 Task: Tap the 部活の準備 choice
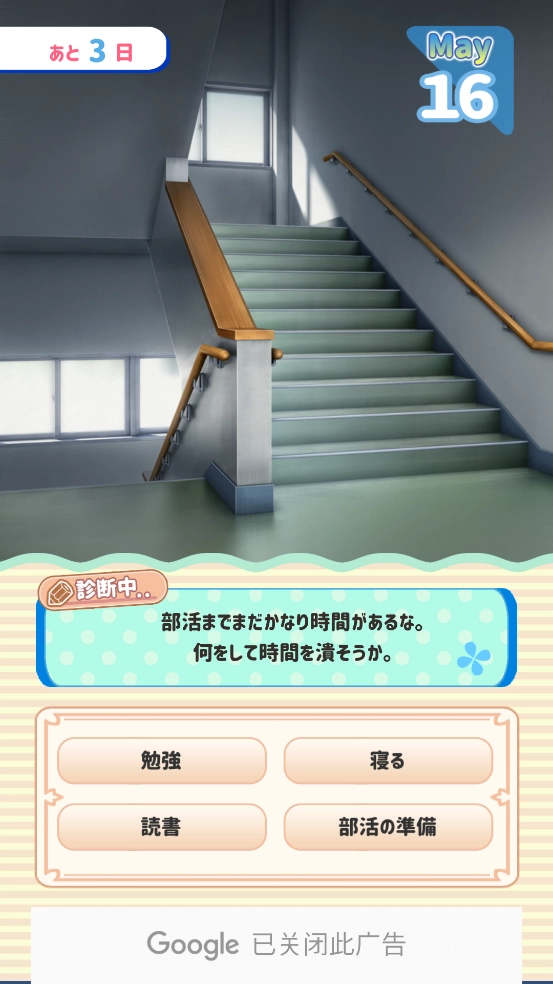[x=388, y=827]
